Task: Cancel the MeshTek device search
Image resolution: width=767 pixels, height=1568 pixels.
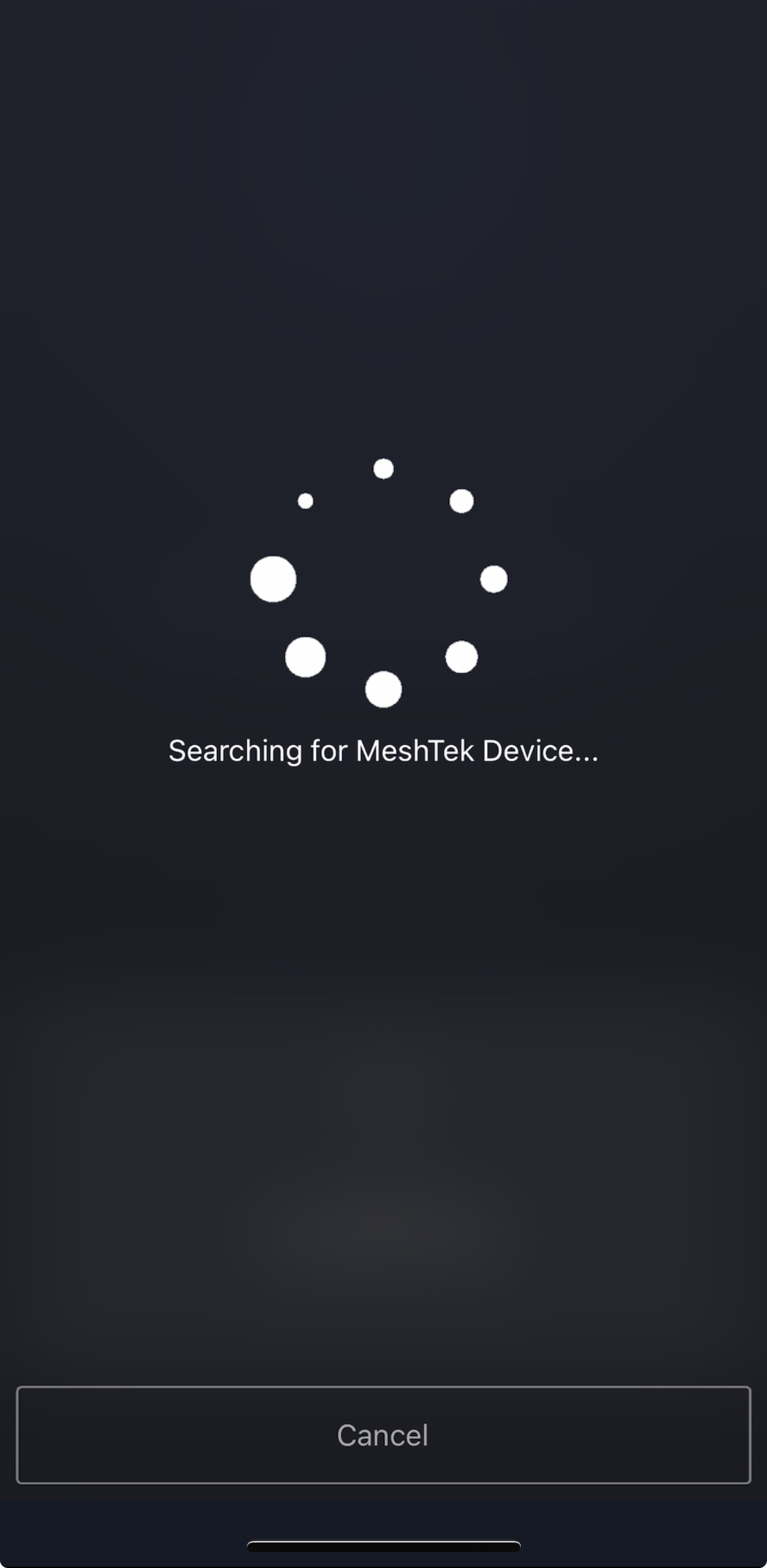Action: tap(383, 1435)
